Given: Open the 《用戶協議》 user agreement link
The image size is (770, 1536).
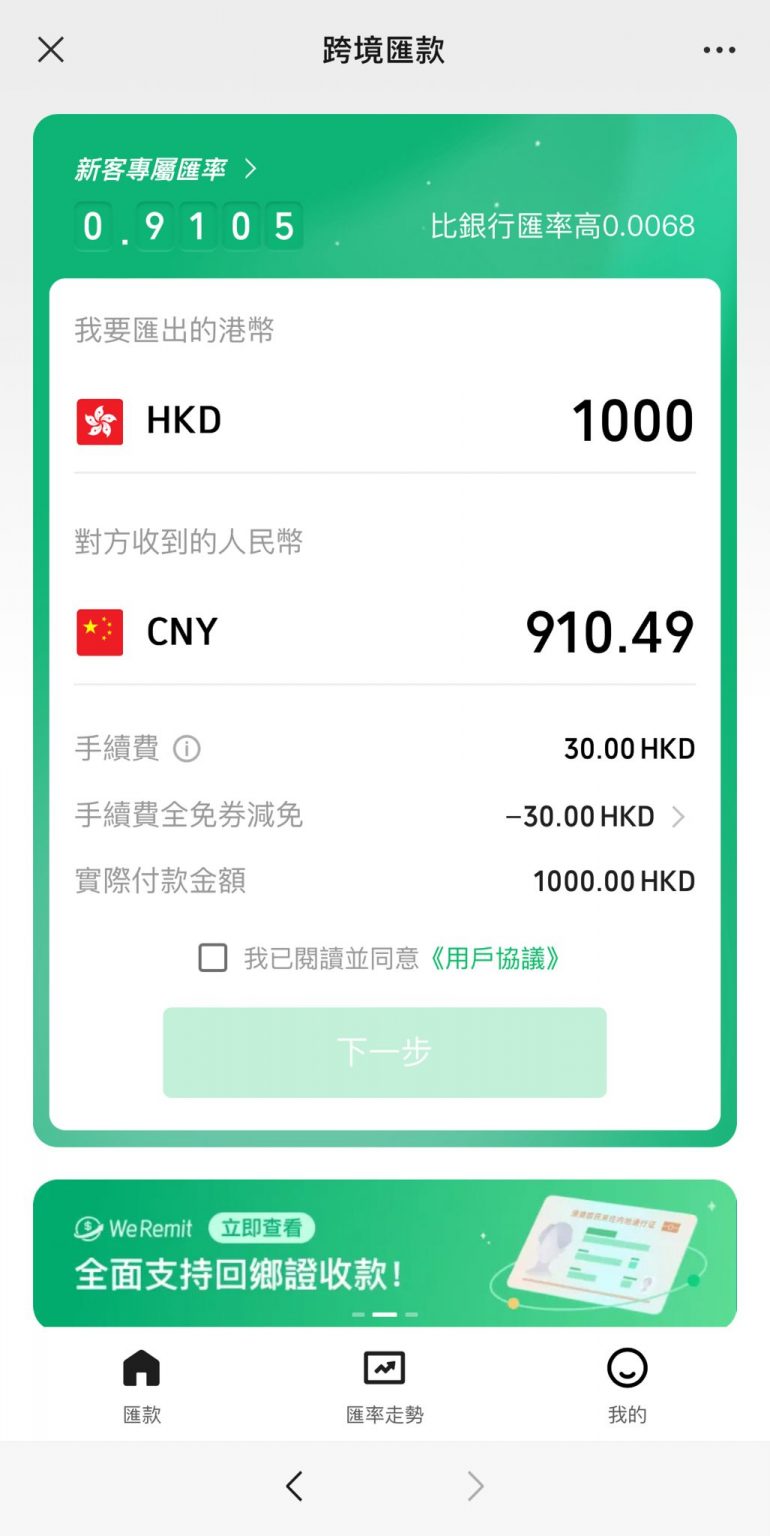Looking at the screenshot, I should (496, 958).
